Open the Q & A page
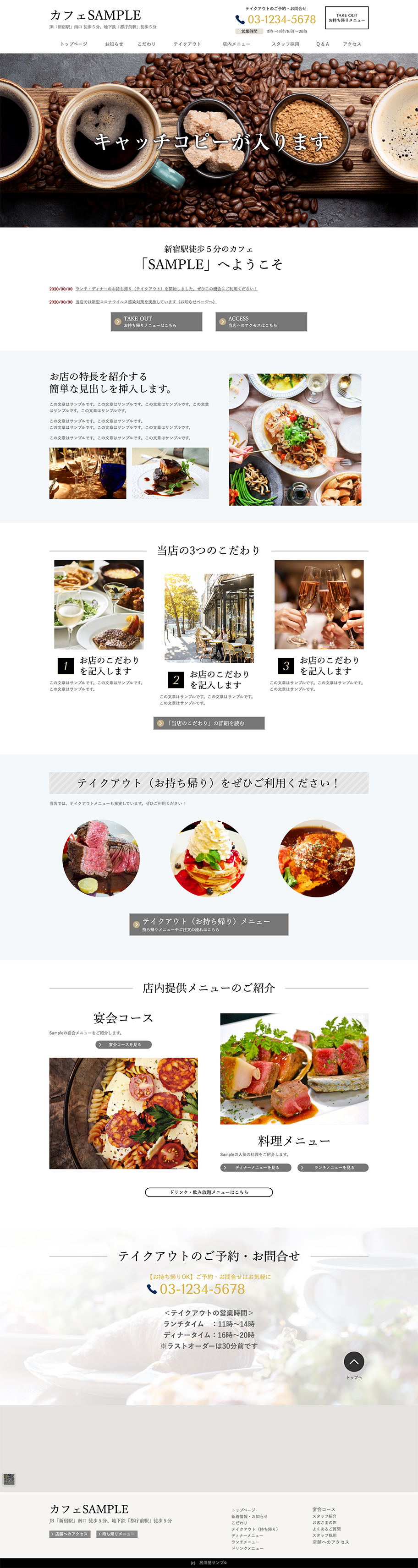The height and width of the screenshot is (1568, 418). (322, 44)
